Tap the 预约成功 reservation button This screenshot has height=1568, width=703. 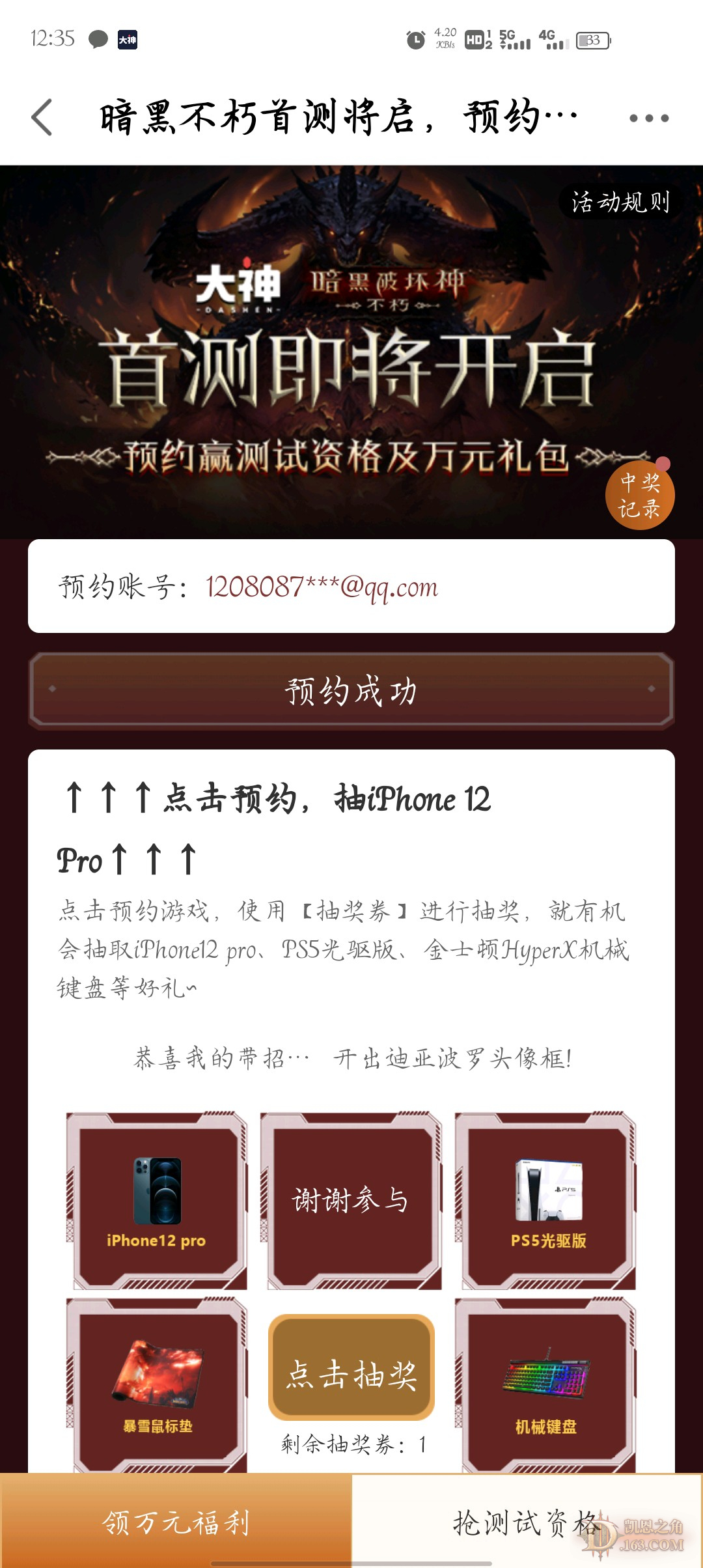click(351, 690)
